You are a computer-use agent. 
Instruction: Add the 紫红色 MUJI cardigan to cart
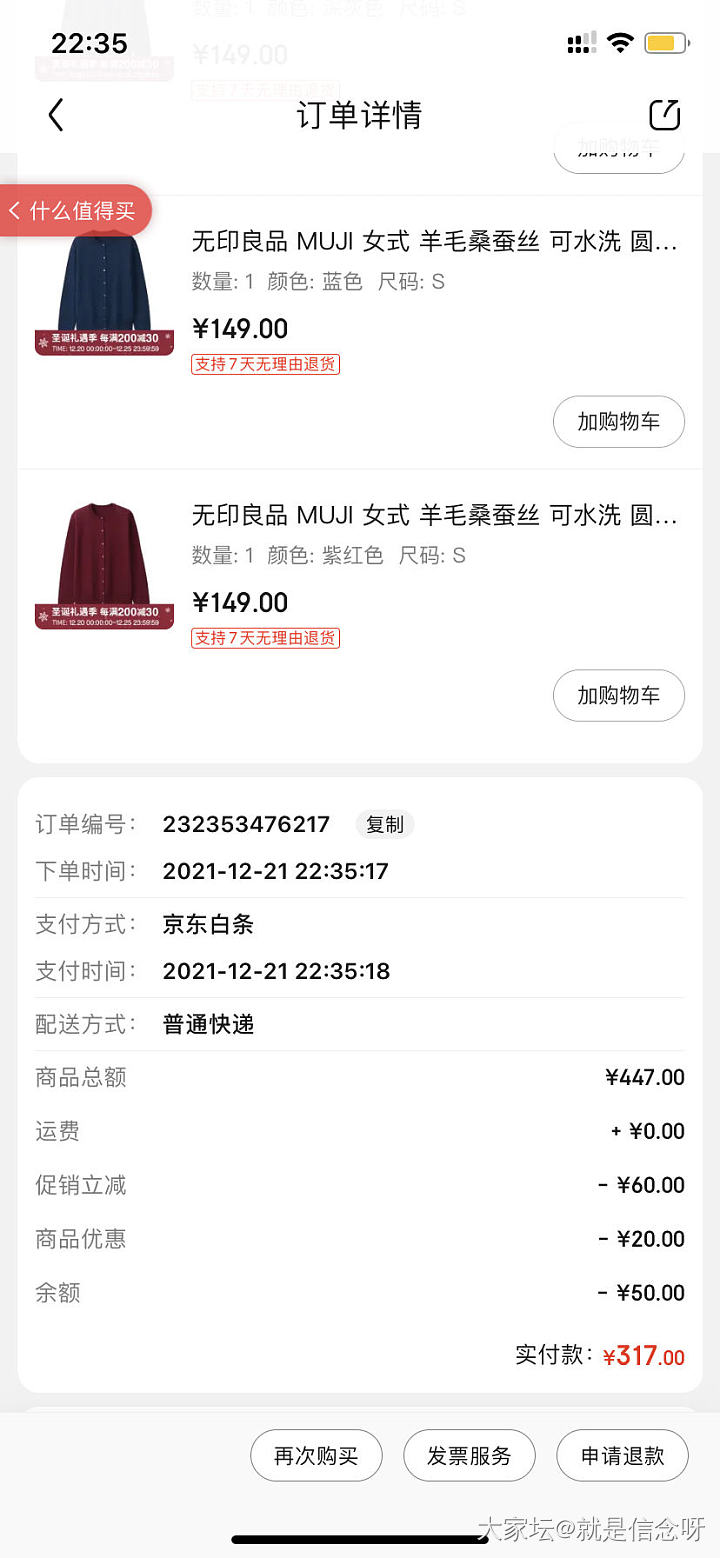[x=618, y=695]
